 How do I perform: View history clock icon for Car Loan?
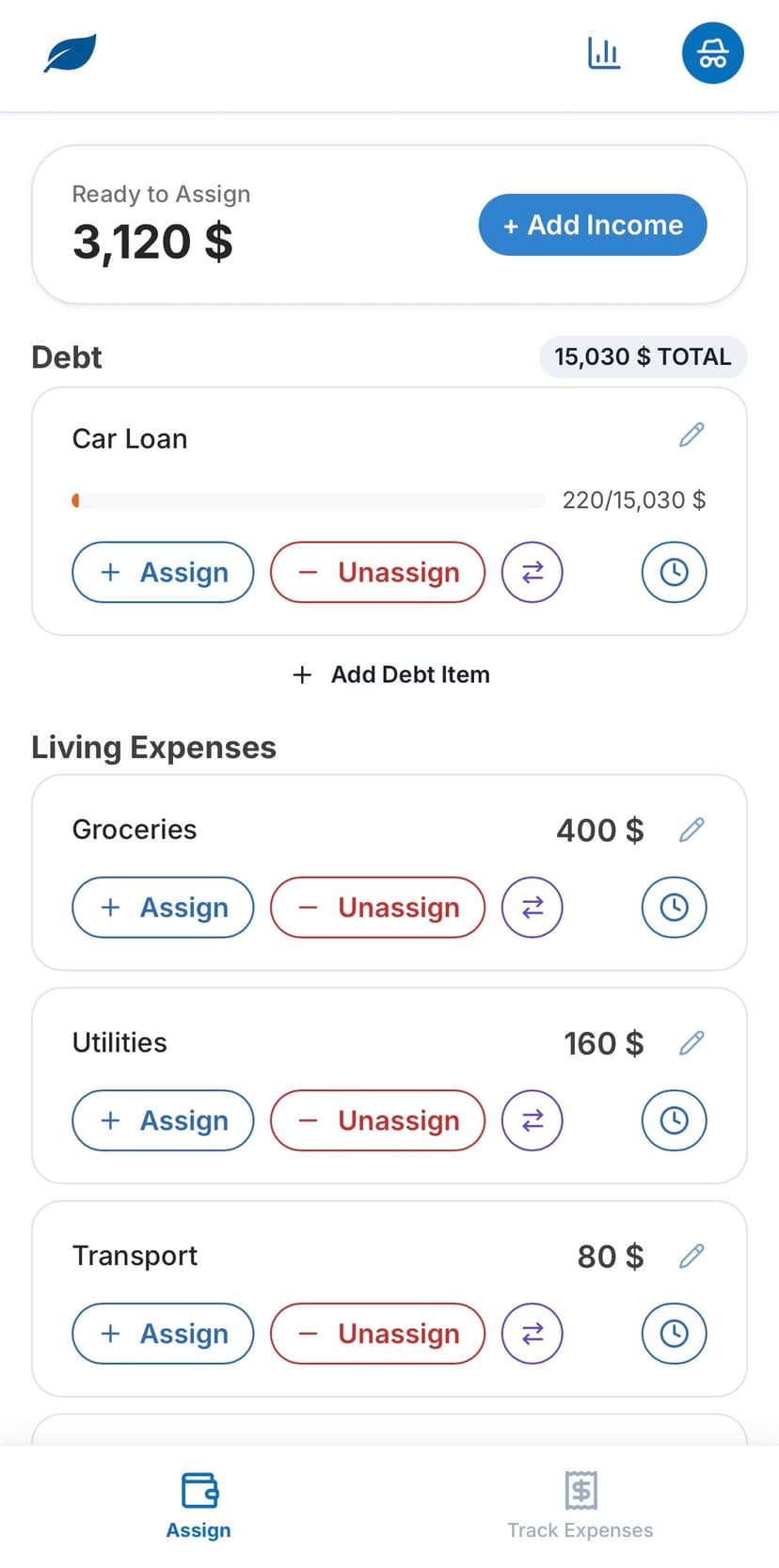tap(674, 572)
